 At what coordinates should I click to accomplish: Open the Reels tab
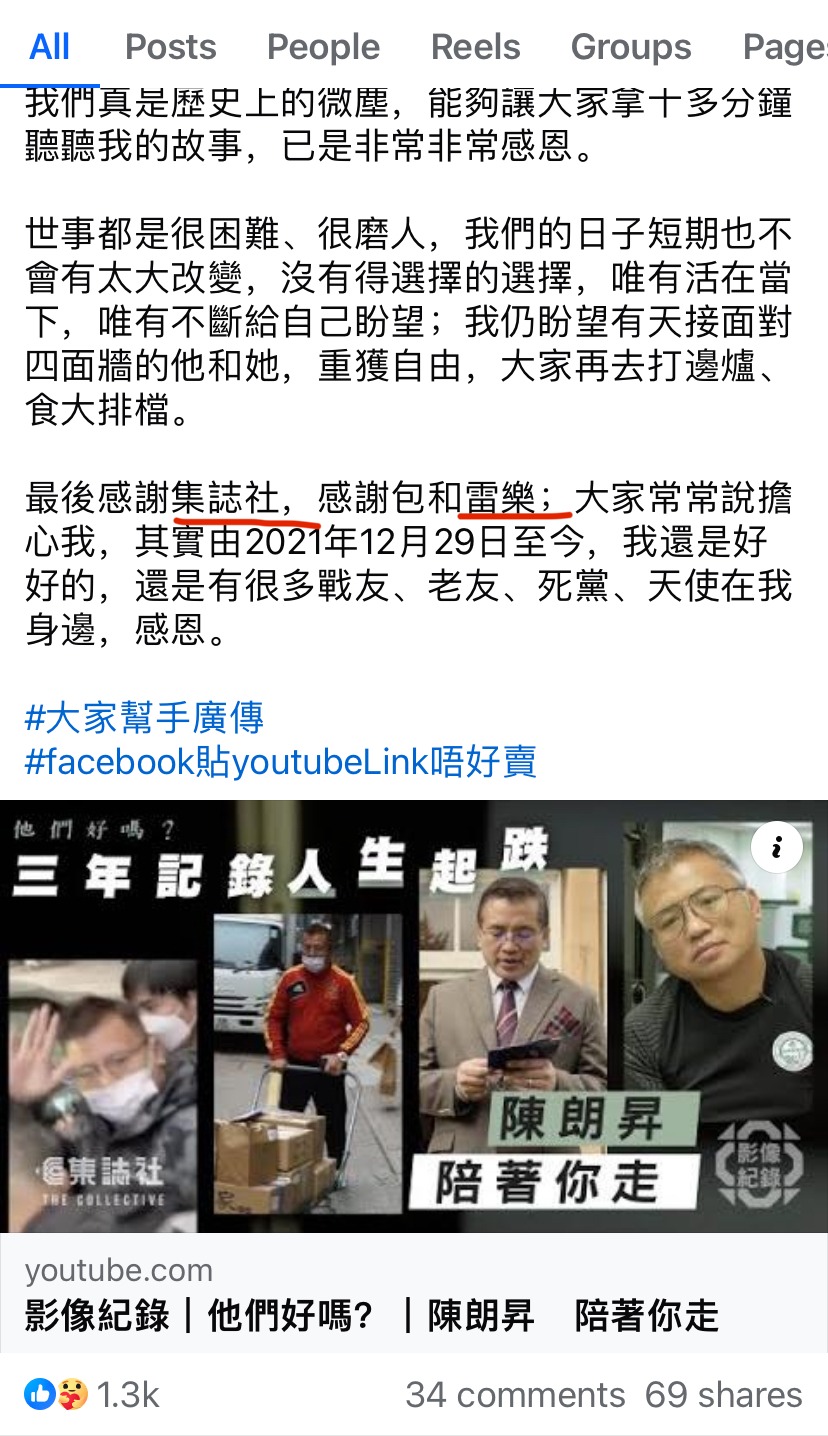coord(475,47)
